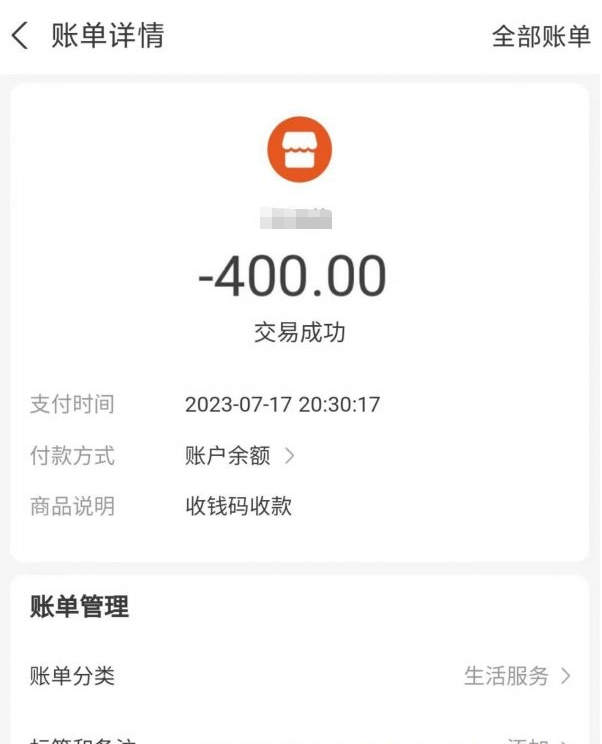Change 账单分类 生活服务
Image resolution: width=602 pixels, height=744 pixels.
coord(516,676)
